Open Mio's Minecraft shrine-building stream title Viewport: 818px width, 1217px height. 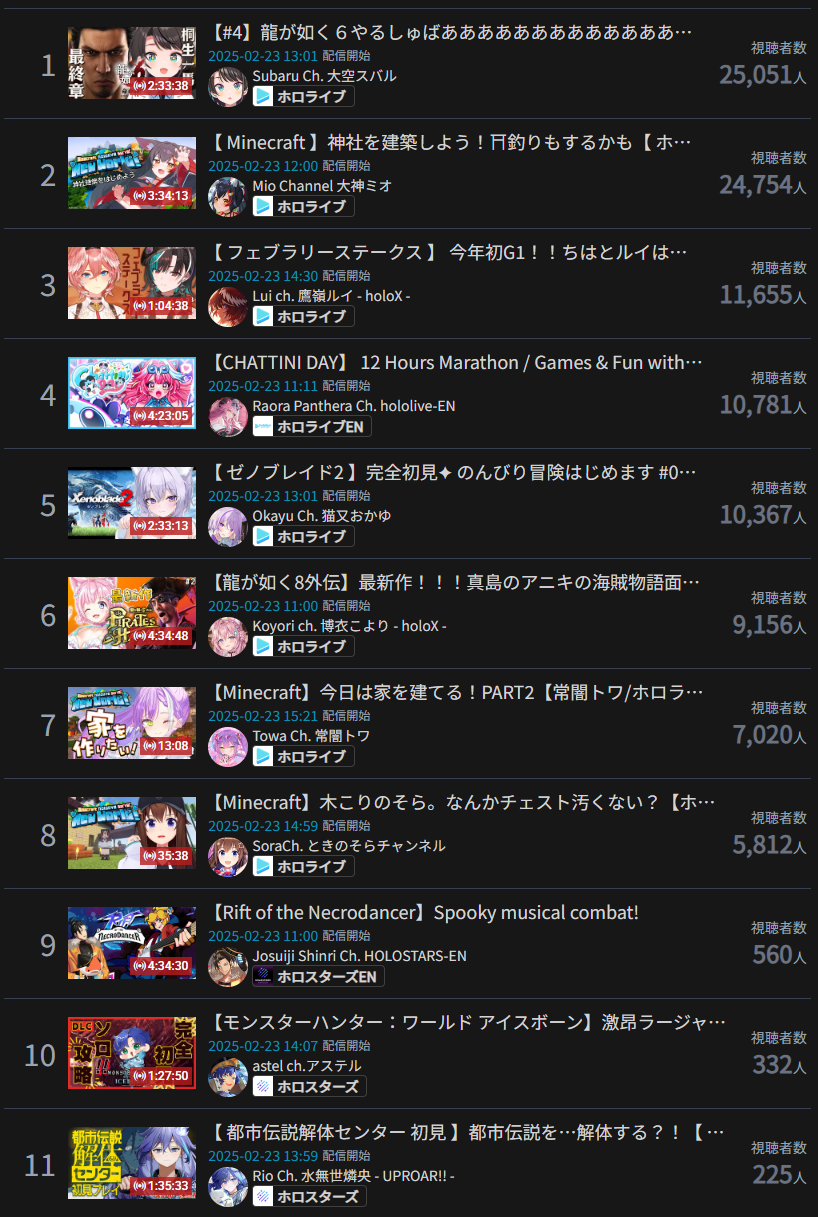450,143
